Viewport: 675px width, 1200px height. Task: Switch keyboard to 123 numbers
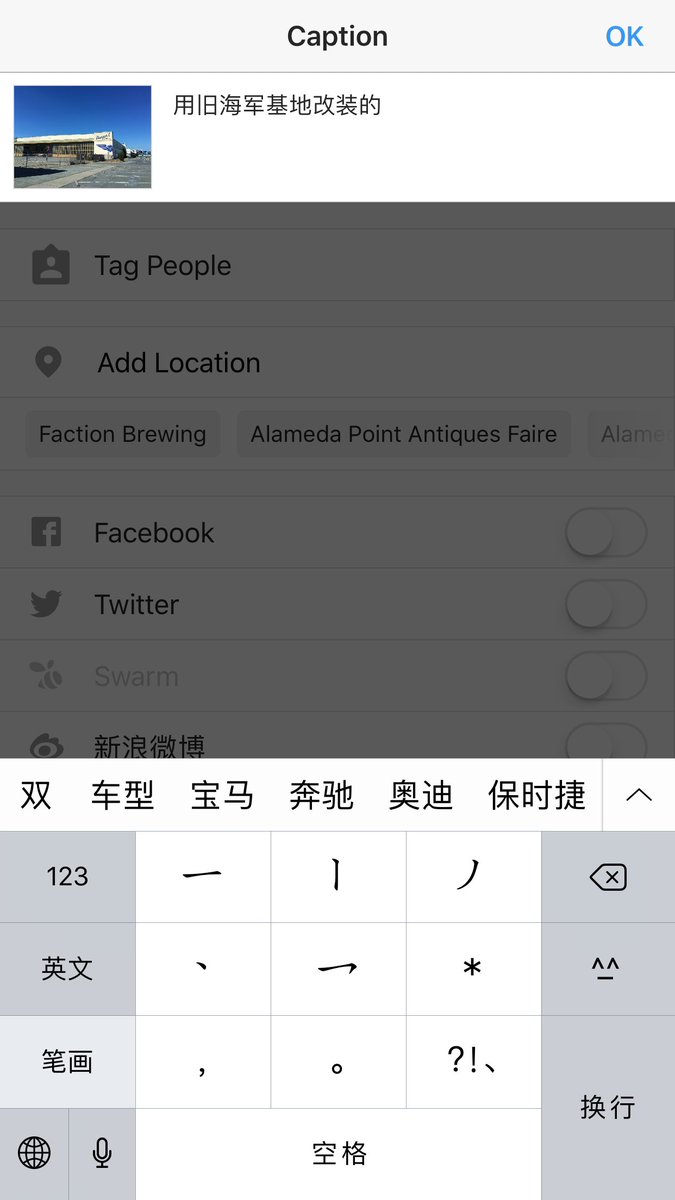[x=67, y=877]
